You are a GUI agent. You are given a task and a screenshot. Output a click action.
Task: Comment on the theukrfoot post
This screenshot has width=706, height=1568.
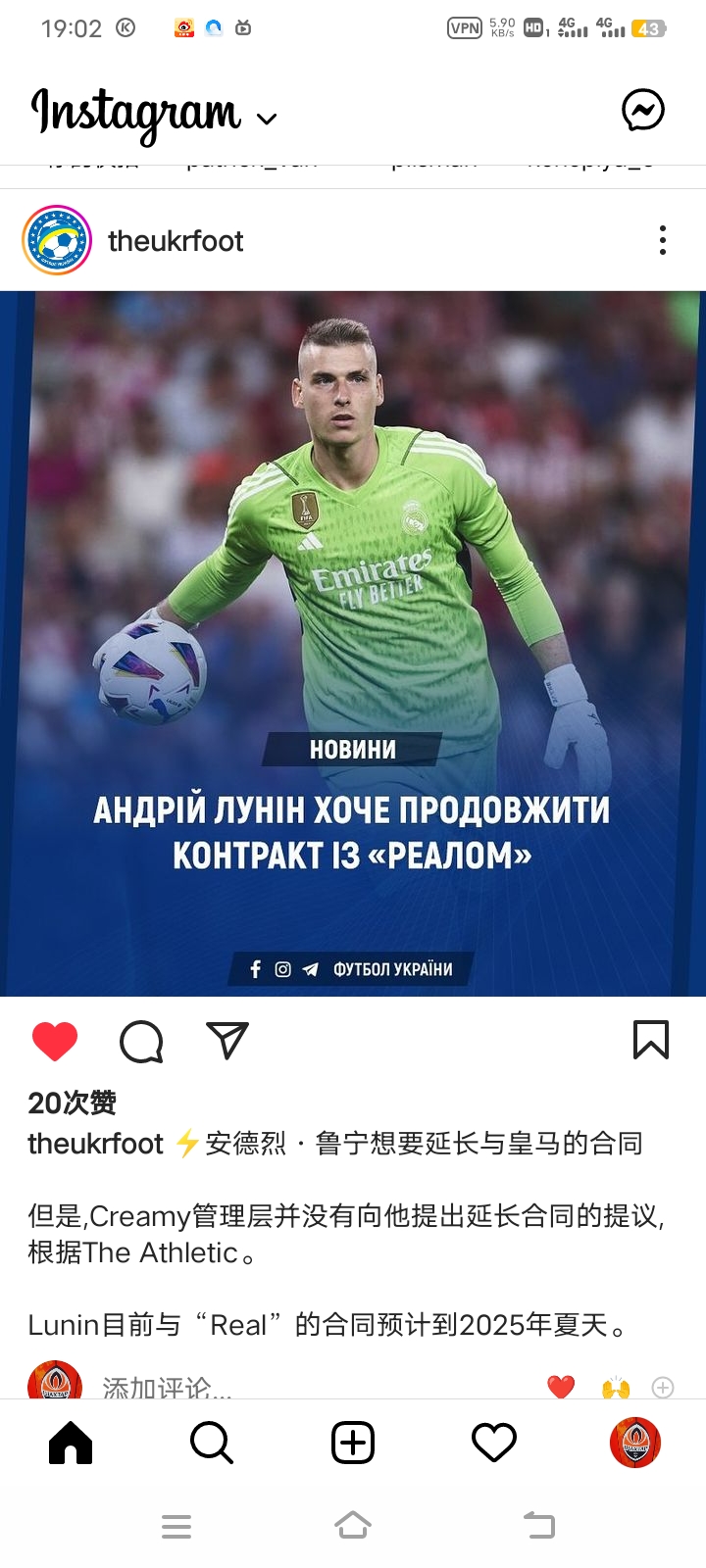(141, 1041)
